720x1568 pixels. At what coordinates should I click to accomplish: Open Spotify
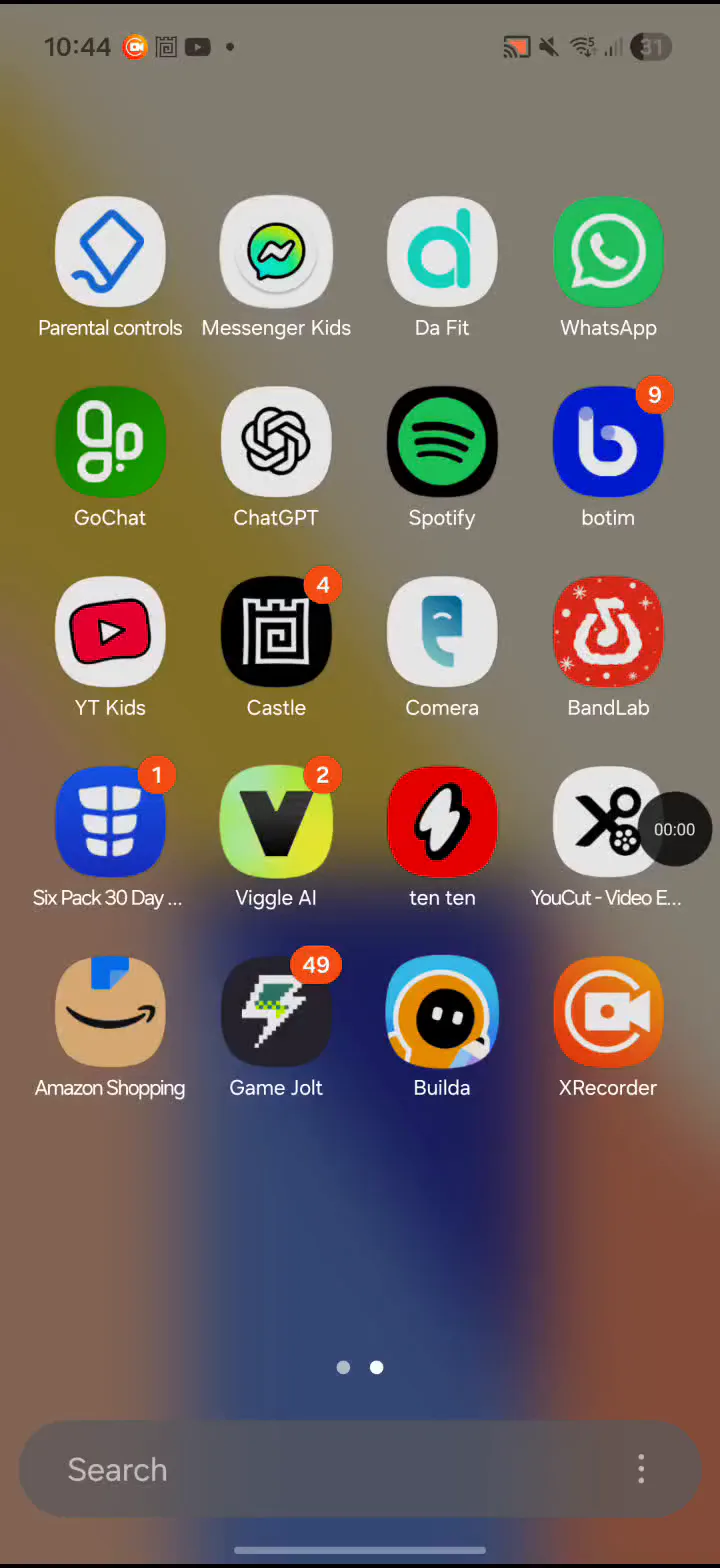coord(442,442)
